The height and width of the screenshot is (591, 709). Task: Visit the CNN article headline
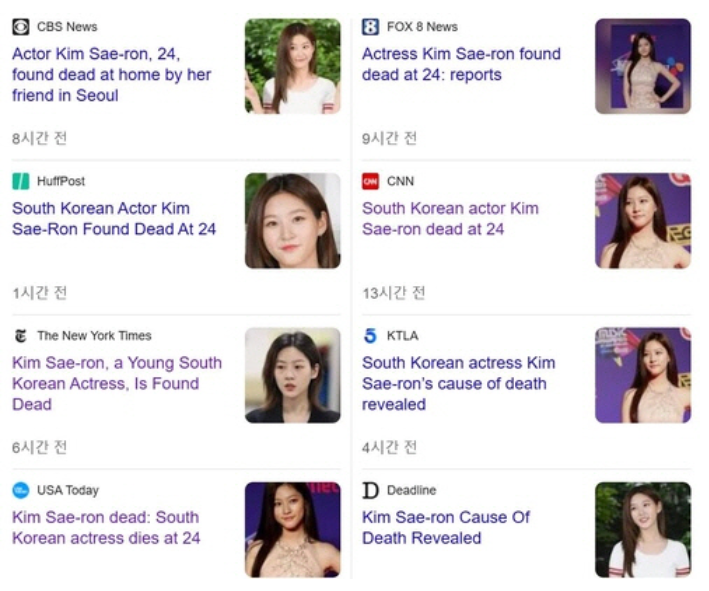(450, 219)
